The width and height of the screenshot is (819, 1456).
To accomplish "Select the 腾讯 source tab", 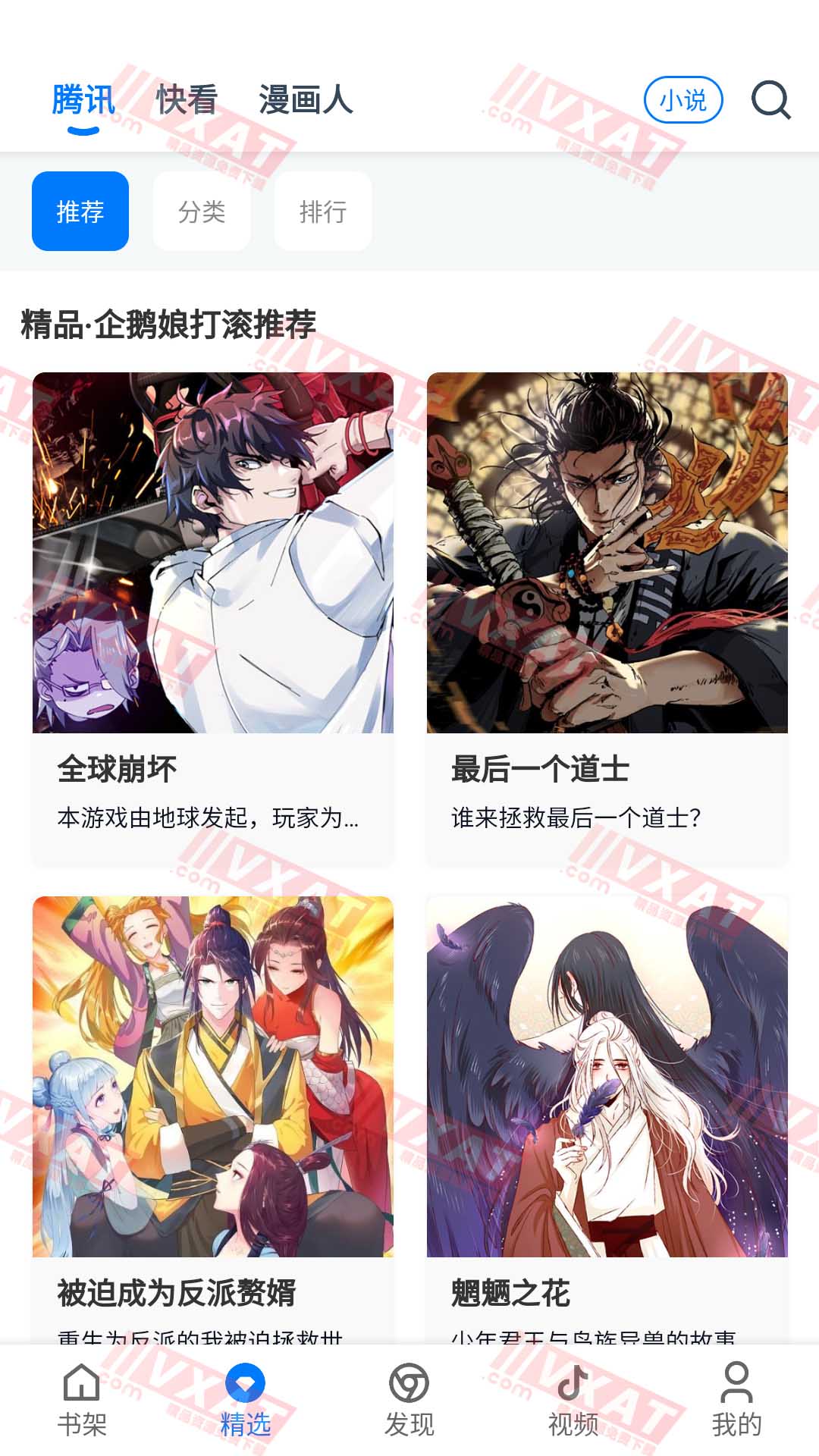I will (x=82, y=101).
